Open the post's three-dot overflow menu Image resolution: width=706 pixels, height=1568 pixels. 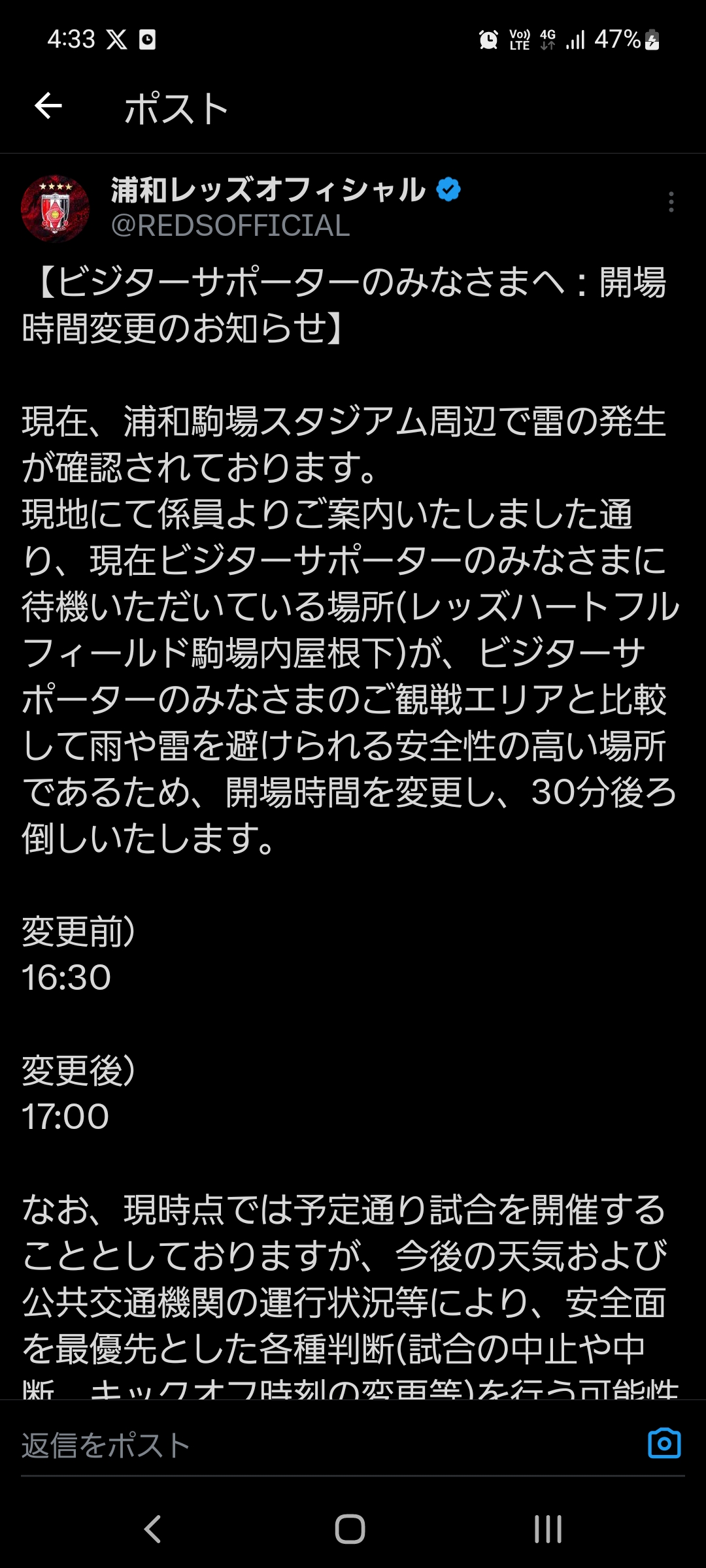coord(671,202)
